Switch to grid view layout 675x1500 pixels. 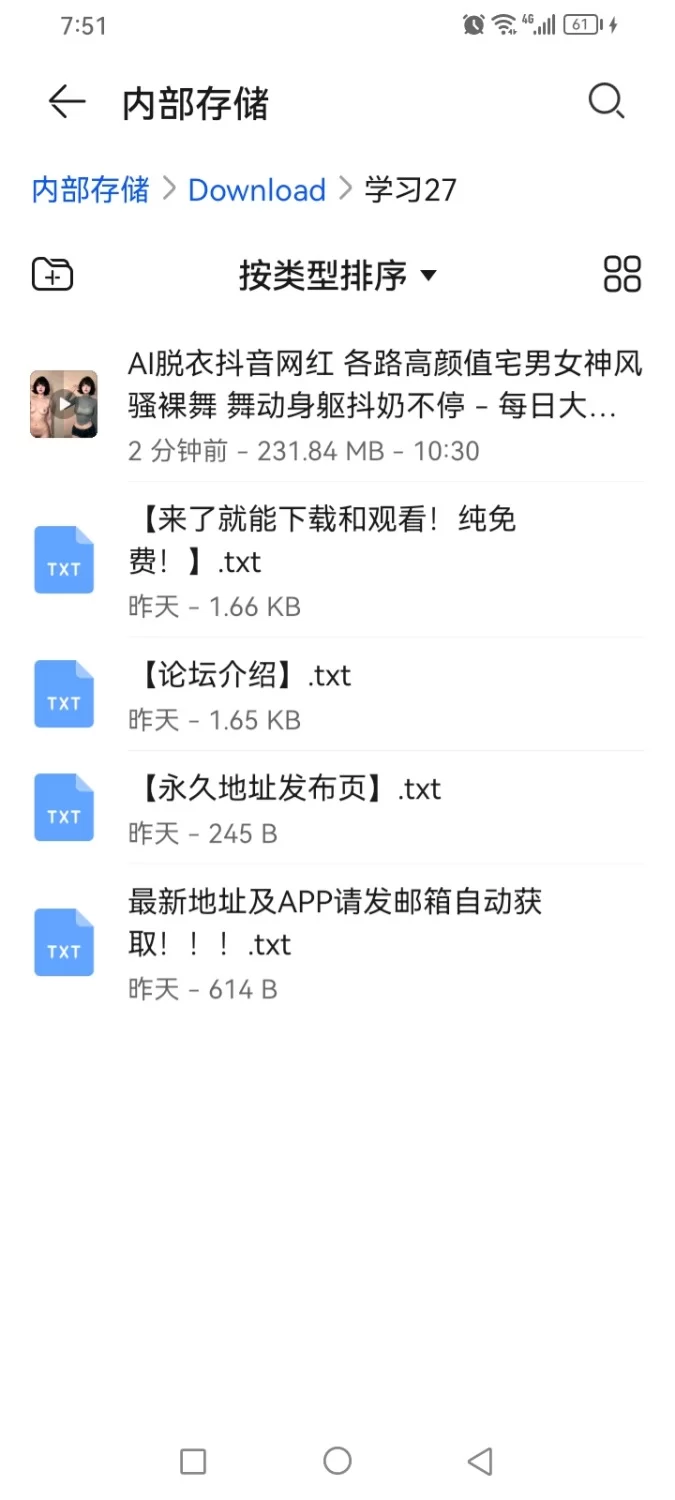pyautogui.click(x=622, y=274)
